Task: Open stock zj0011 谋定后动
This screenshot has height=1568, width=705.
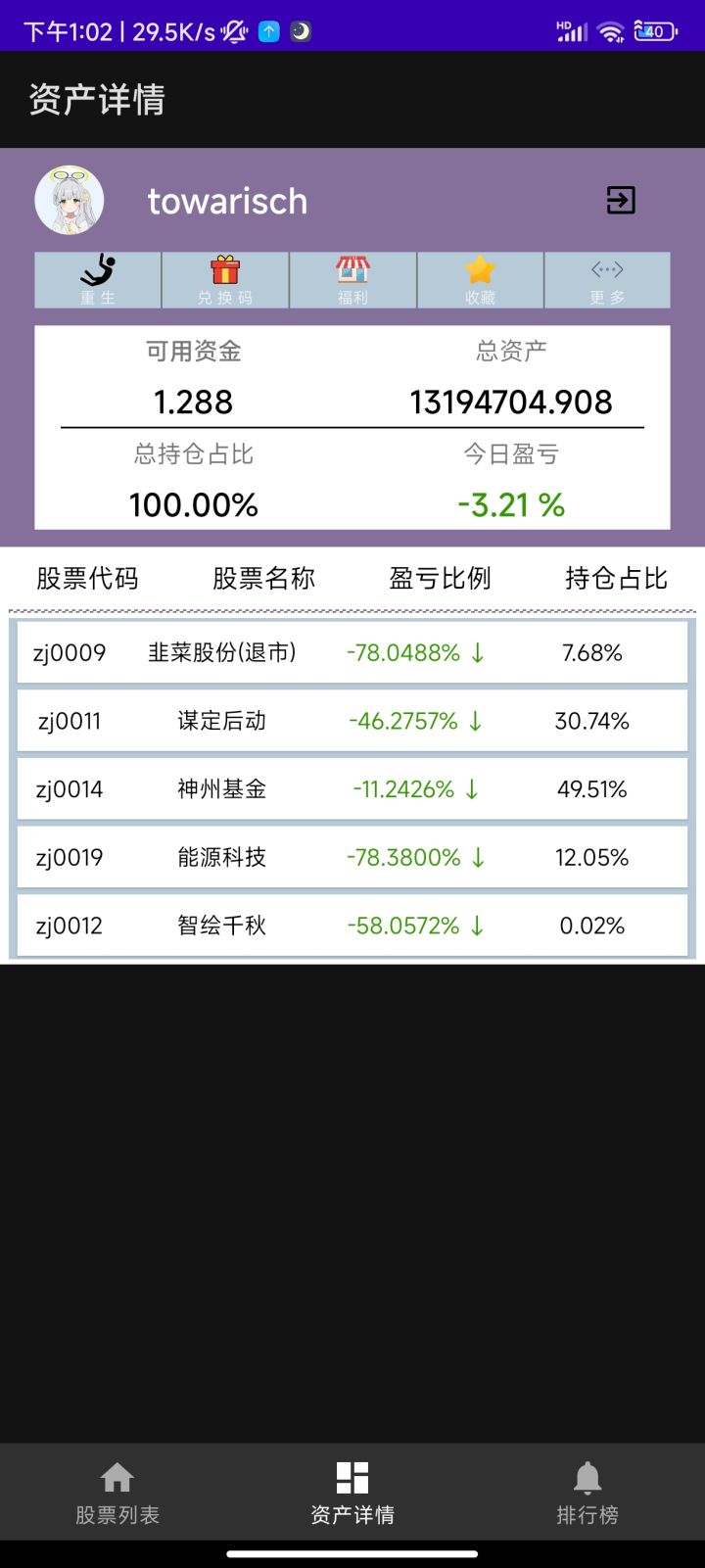Action: click(x=352, y=721)
